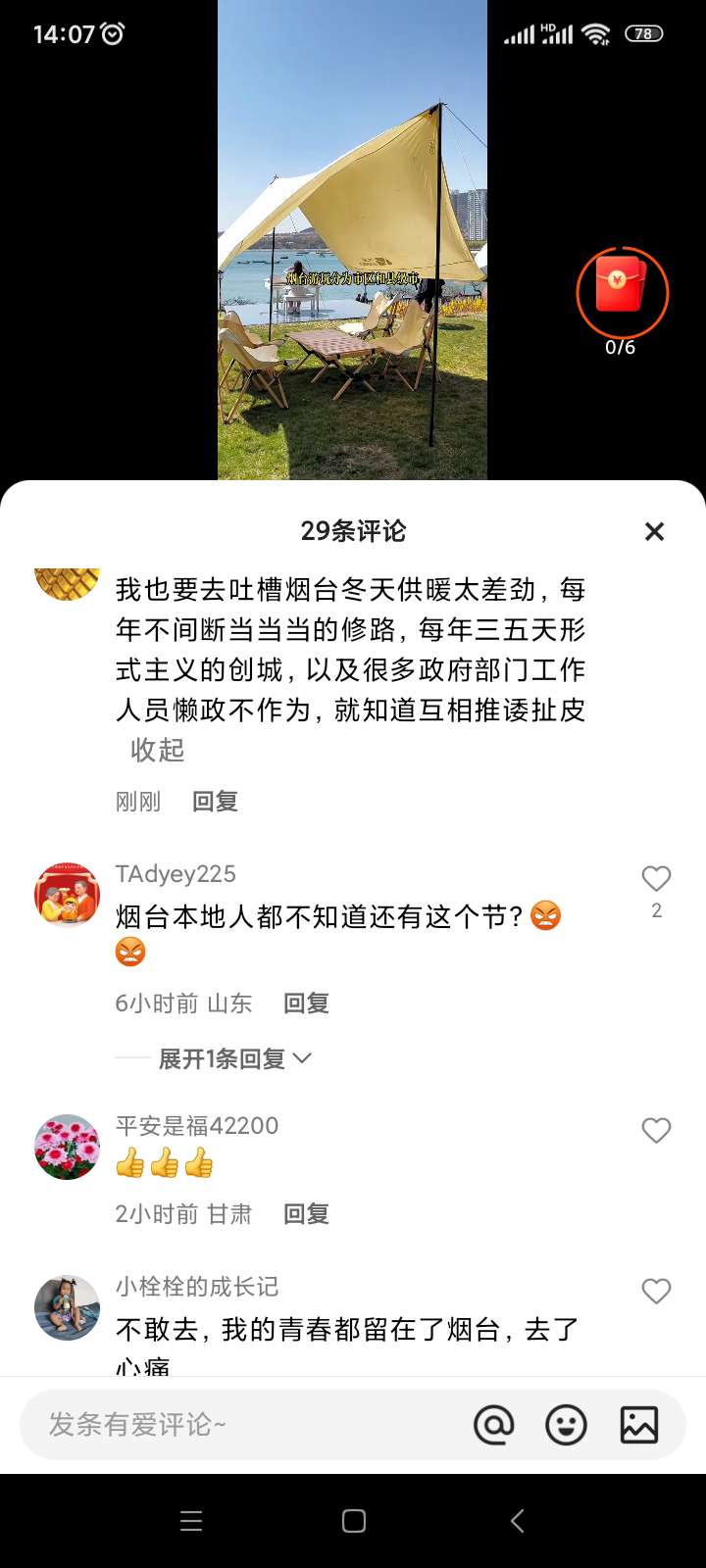
Task: Expand 展开1条回复 under TAdyey225
Action: 233,1058
